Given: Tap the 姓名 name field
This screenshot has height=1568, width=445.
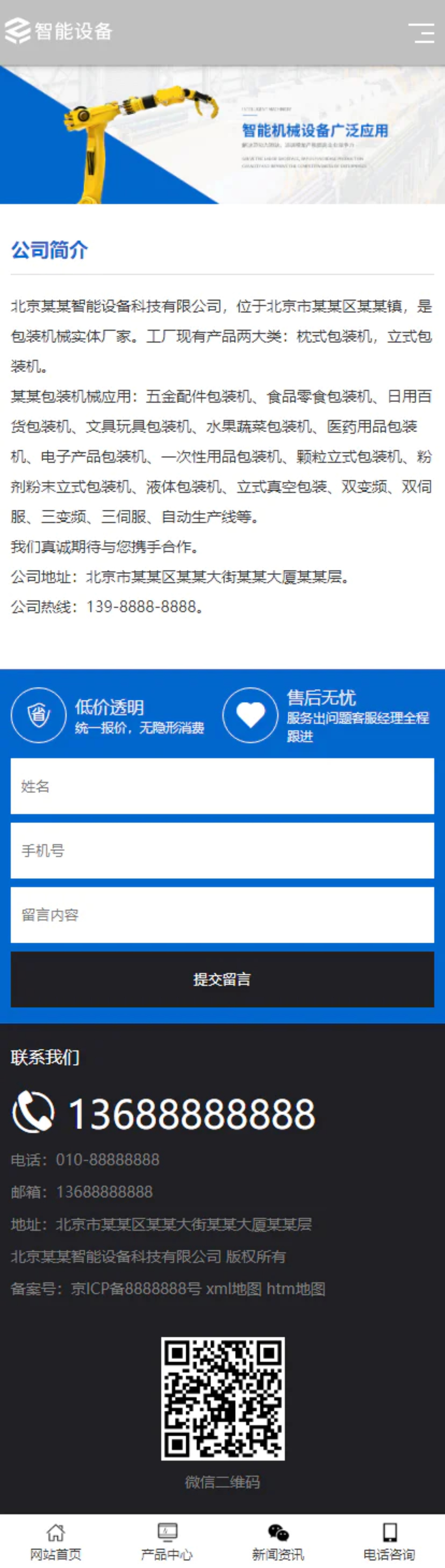Looking at the screenshot, I should (222, 786).
